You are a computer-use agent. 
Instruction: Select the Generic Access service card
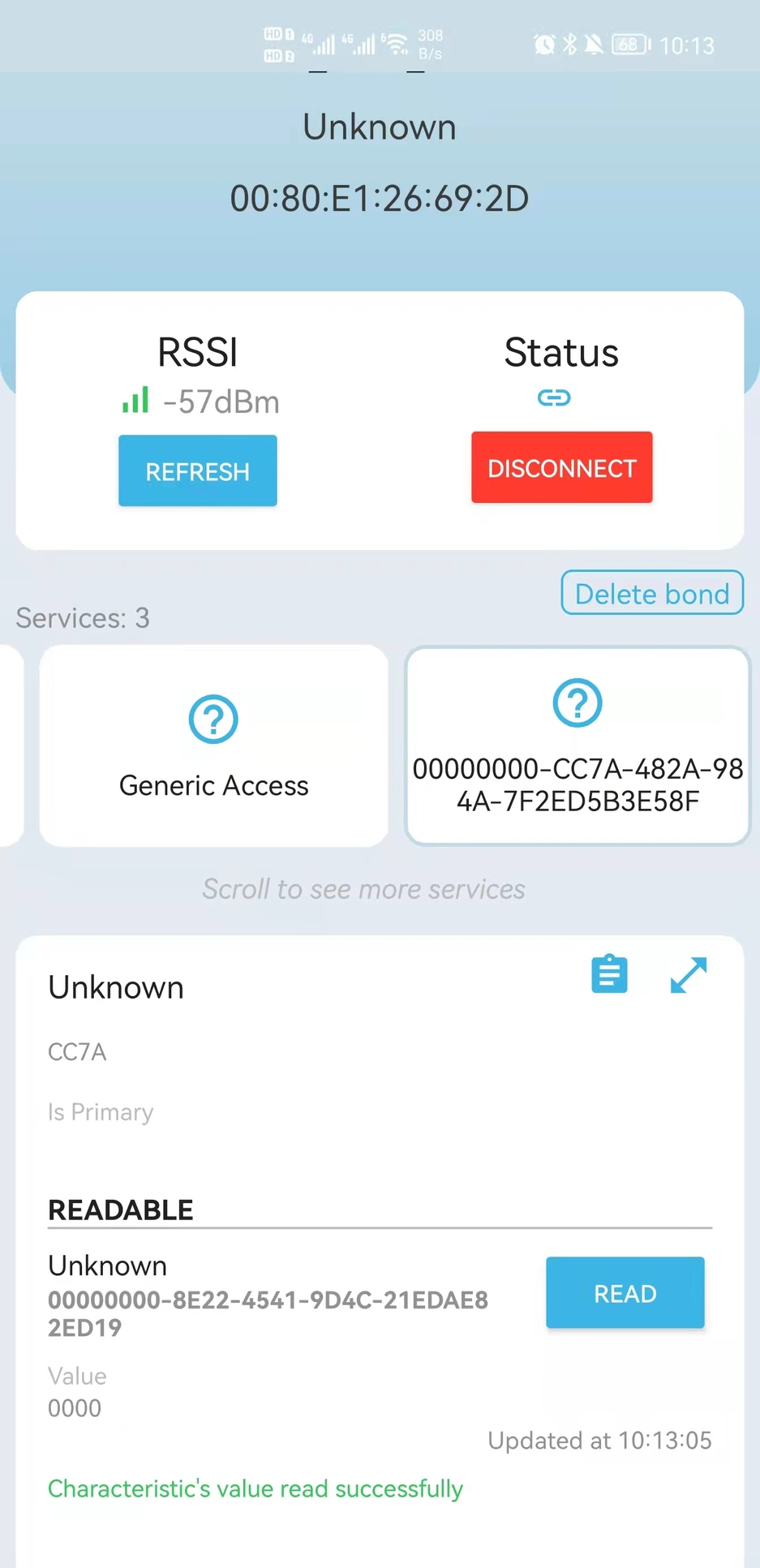point(213,745)
